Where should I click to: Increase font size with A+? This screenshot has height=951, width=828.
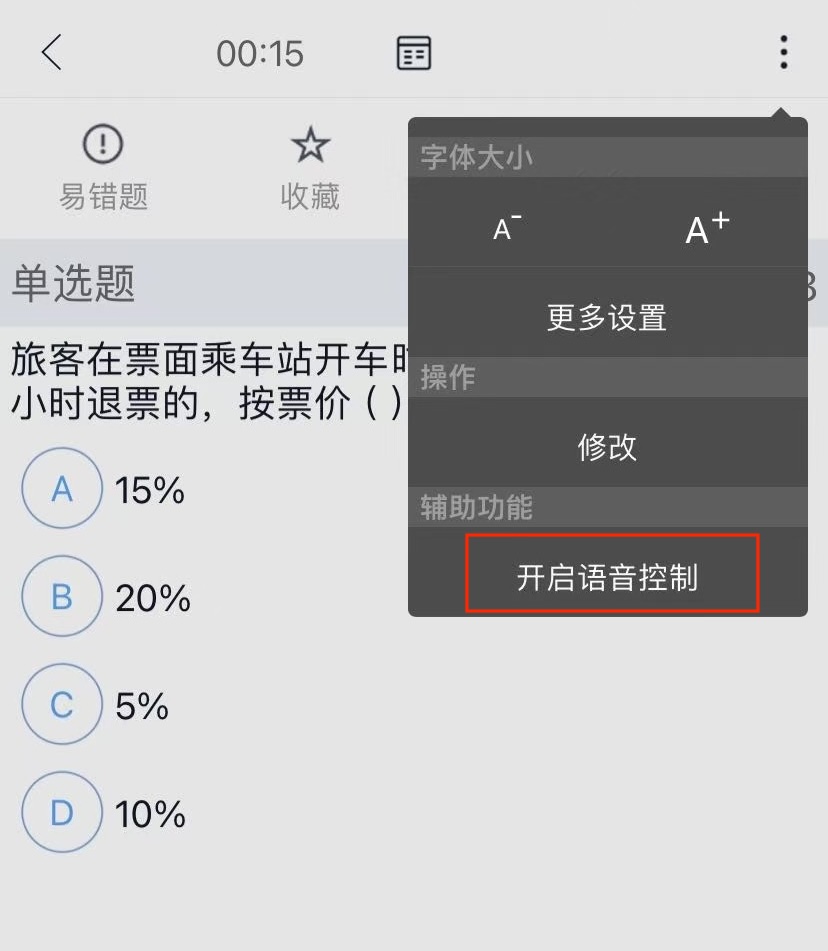click(x=707, y=228)
